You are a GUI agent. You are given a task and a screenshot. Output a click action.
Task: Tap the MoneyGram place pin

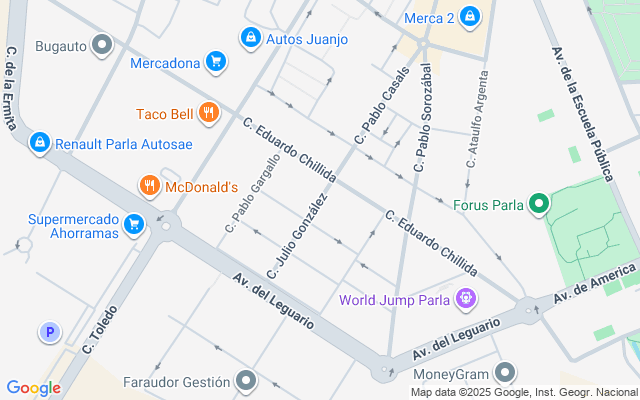505,374
